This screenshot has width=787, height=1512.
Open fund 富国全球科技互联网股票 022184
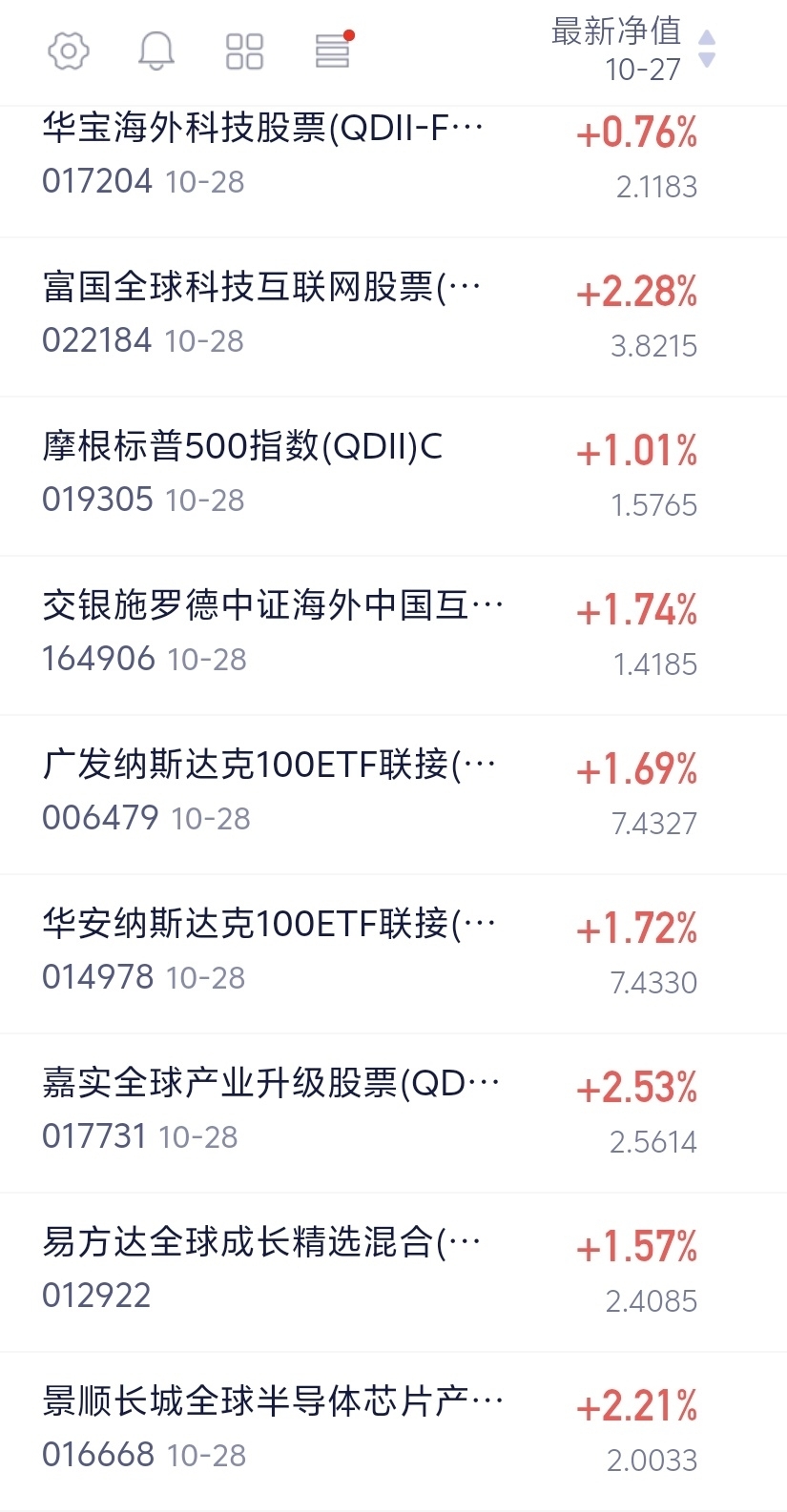(x=393, y=317)
